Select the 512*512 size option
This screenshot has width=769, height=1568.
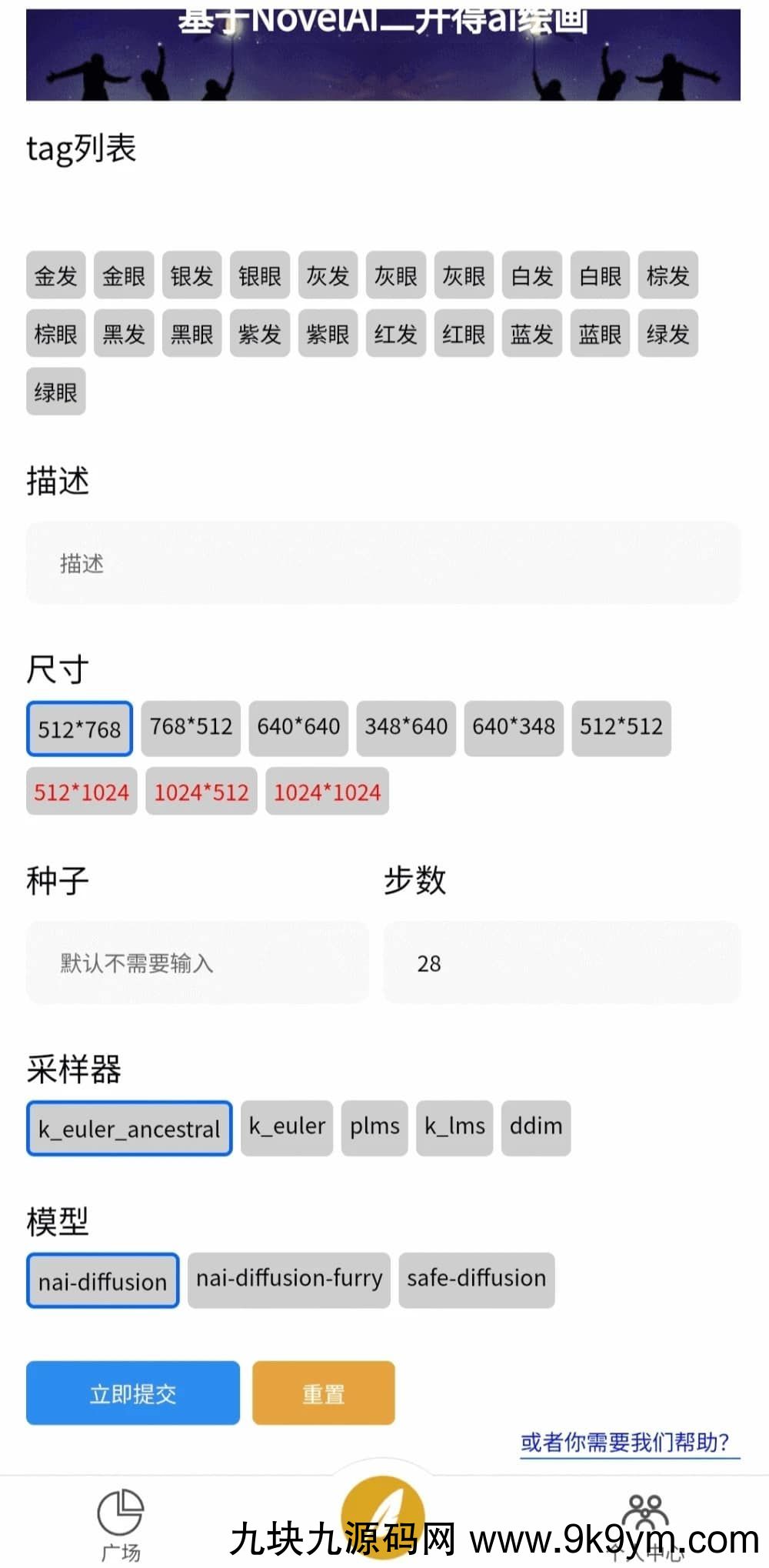point(620,727)
